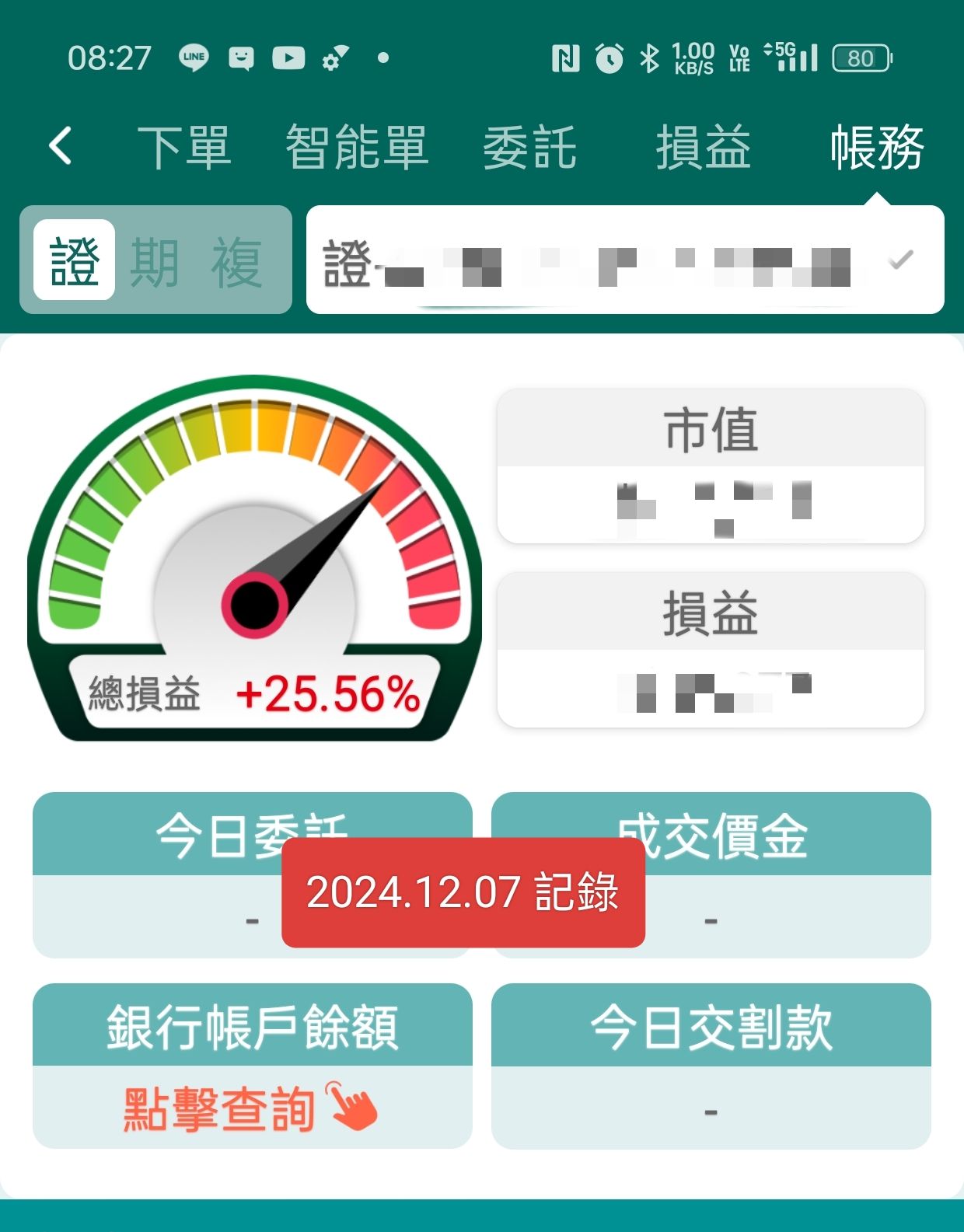
Task: Open the 市值 card
Action: pyautogui.click(x=711, y=466)
